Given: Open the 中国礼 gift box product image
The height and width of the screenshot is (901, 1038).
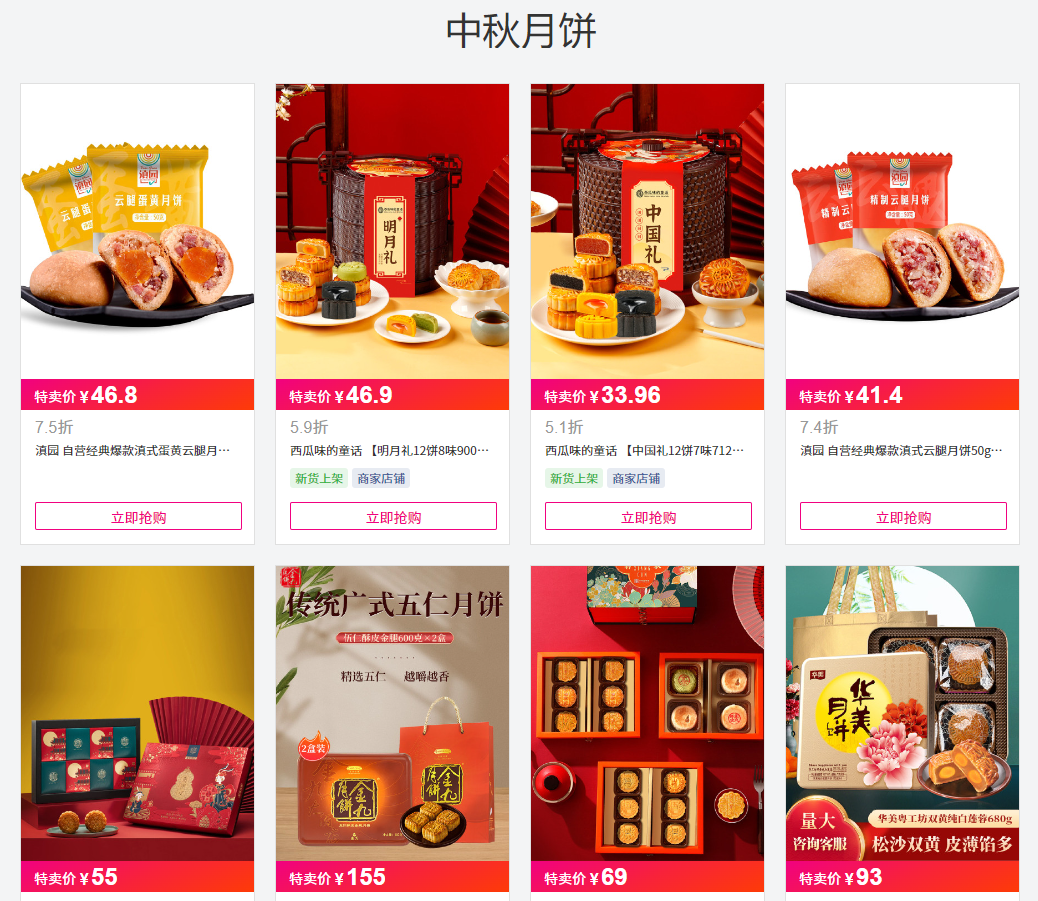Looking at the screenshot, I should click(x=648, y=231).
